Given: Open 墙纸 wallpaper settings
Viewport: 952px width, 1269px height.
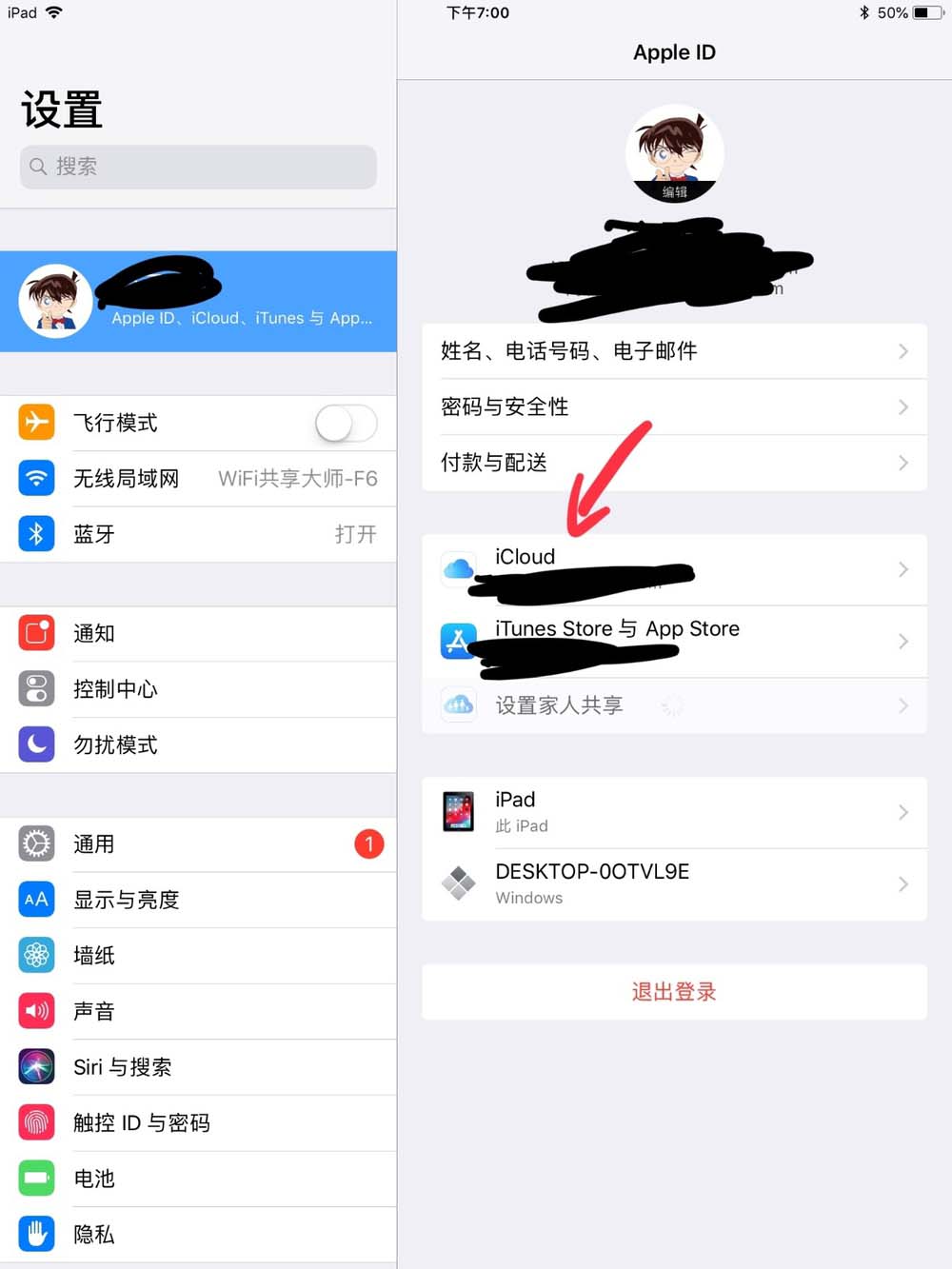Looking at the screenshot, I should [x=198, y=955].
